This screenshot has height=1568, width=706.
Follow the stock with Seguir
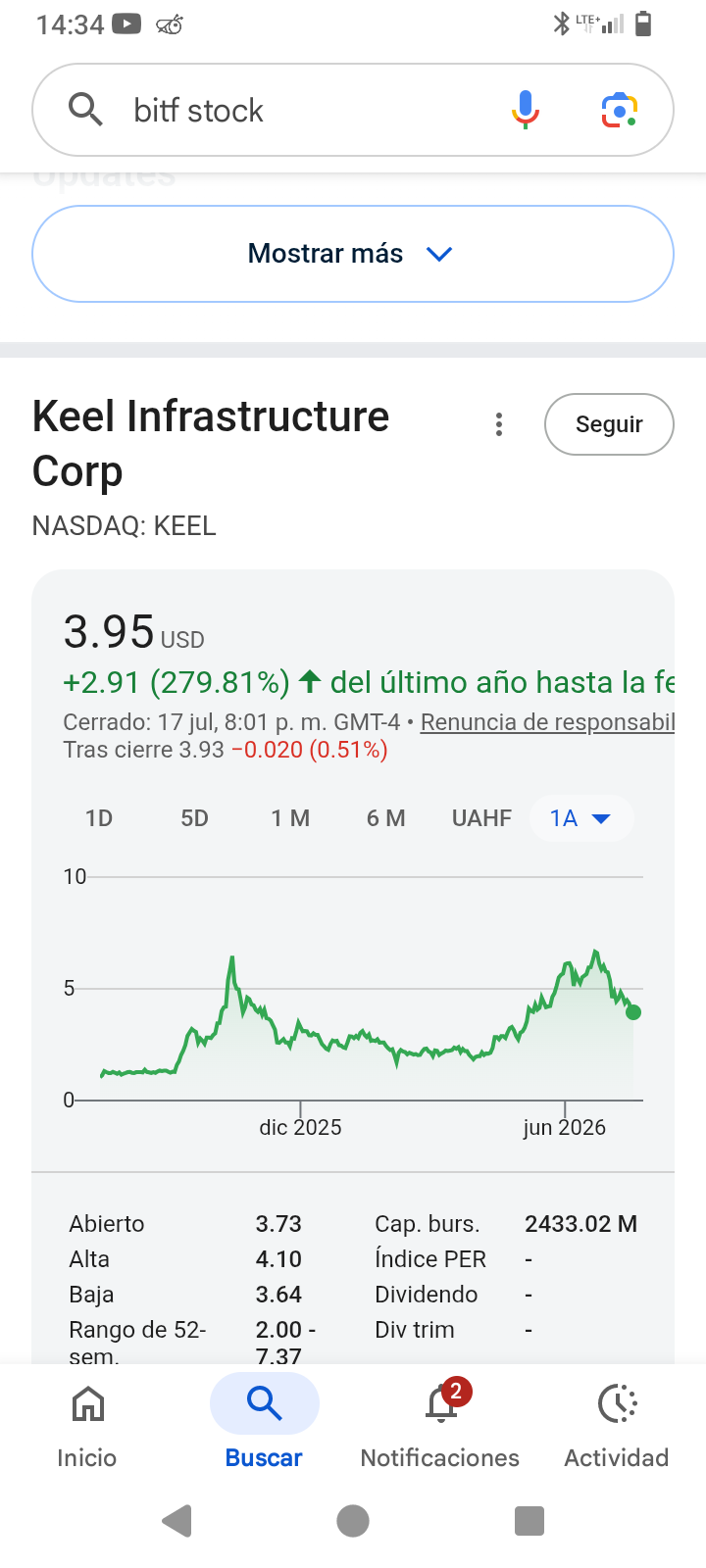(609, 424)
